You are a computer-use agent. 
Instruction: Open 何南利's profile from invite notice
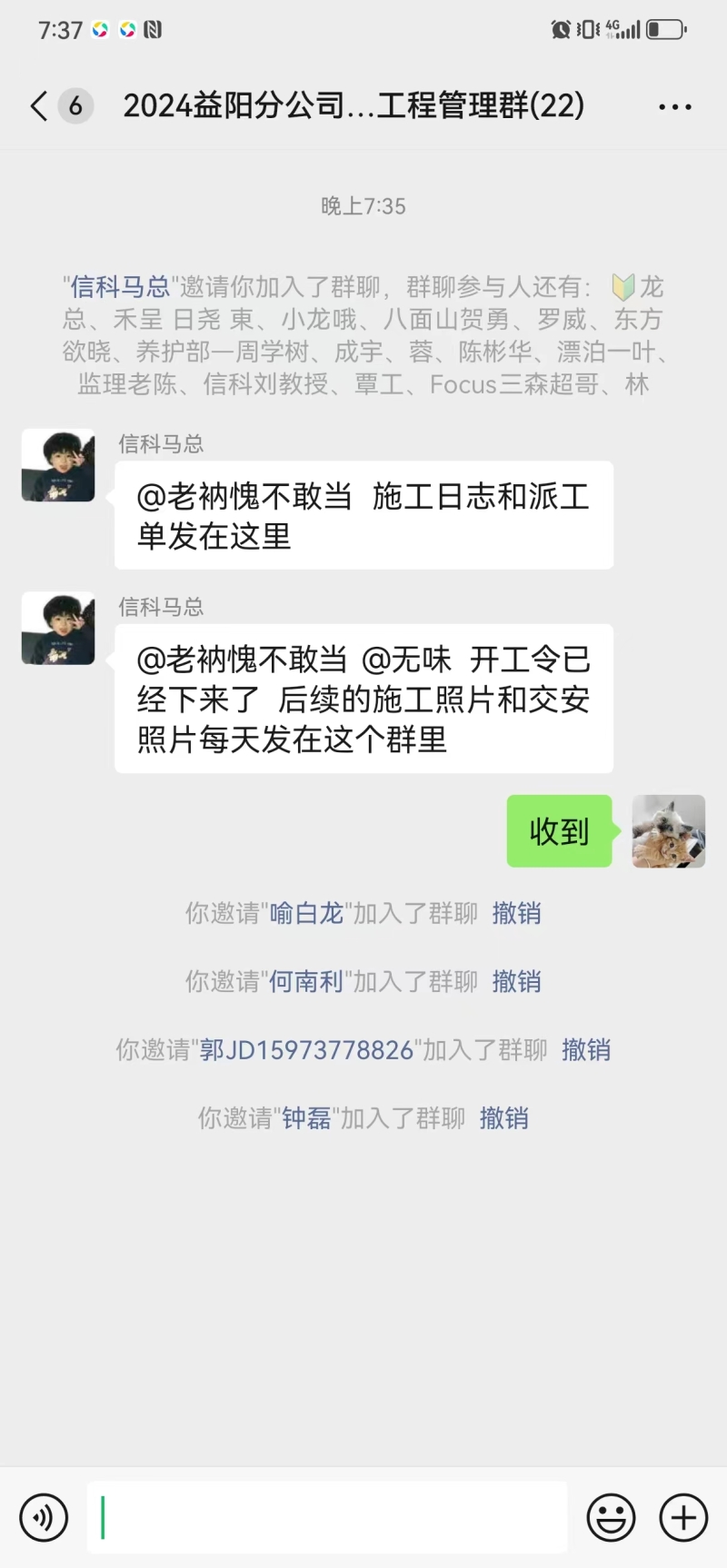point(306,981)
